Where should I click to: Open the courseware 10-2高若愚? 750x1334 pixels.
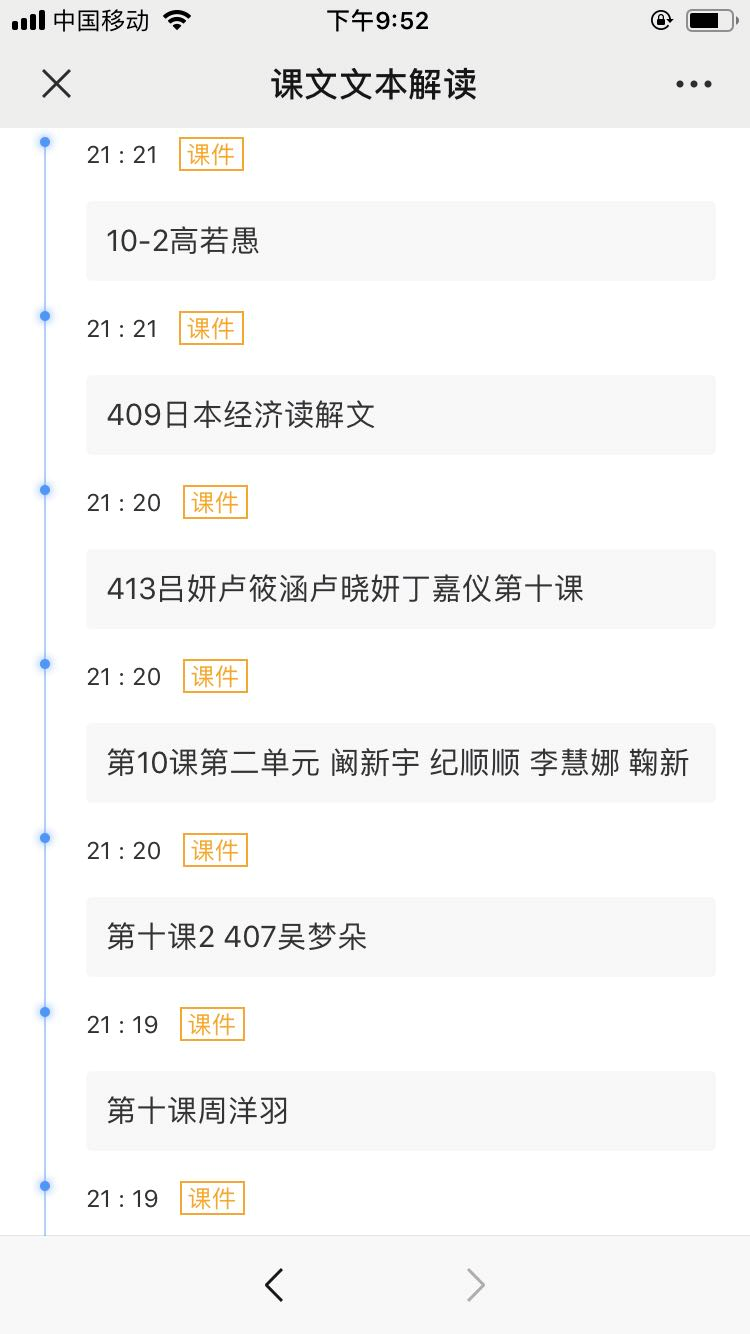[x=401, y=241]
